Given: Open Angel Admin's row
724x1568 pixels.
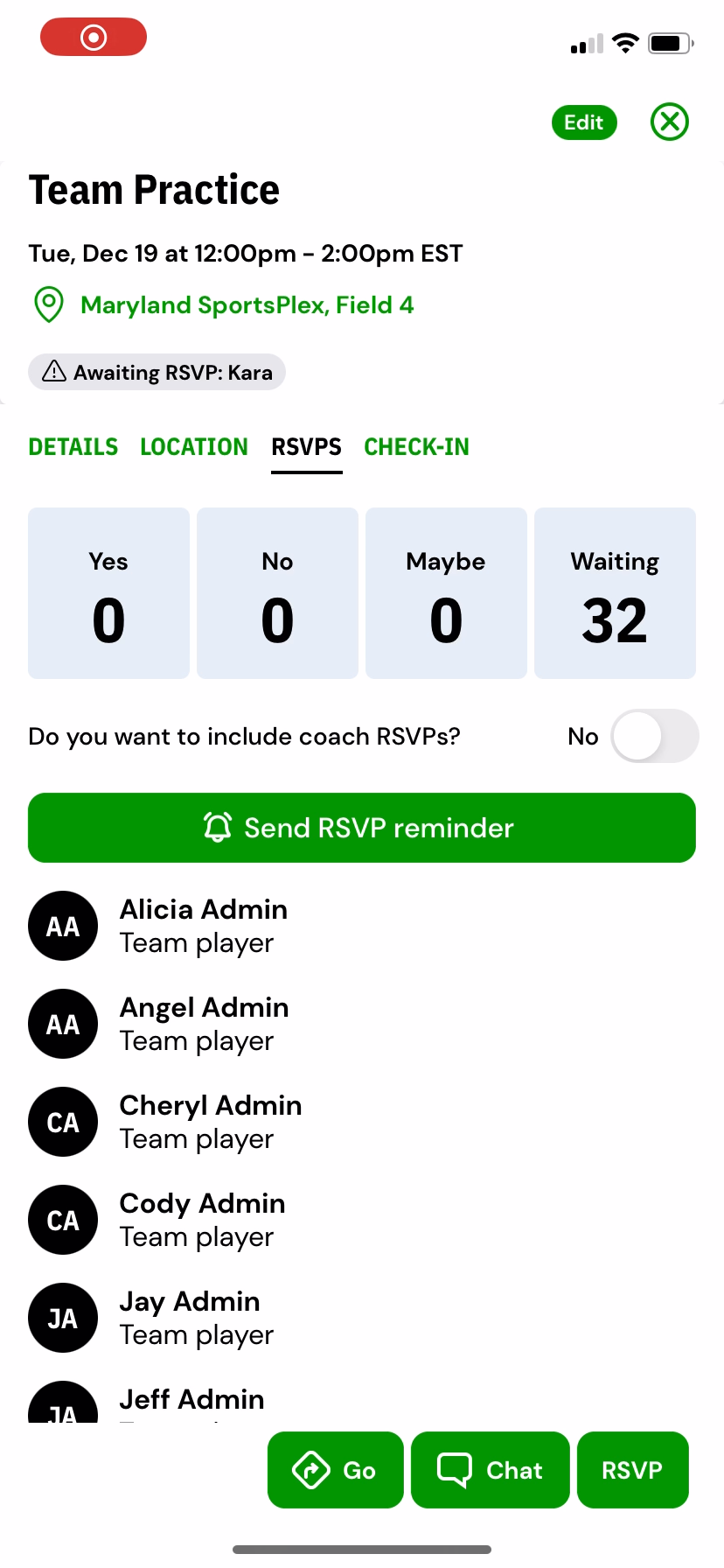Looking at the screenshot, I should [x=362, y=1024].
